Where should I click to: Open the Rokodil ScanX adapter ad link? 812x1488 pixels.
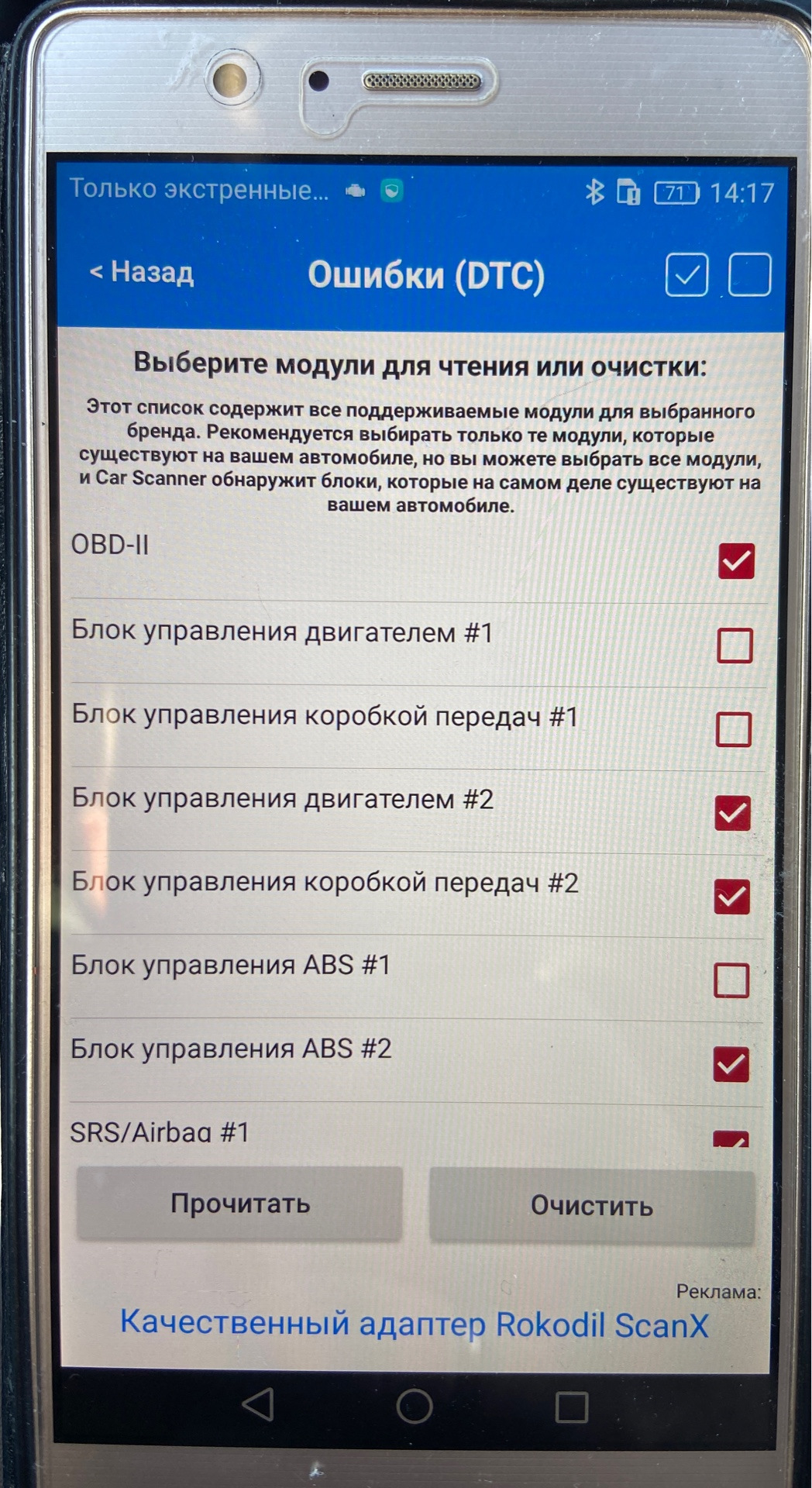[415, 1324]
